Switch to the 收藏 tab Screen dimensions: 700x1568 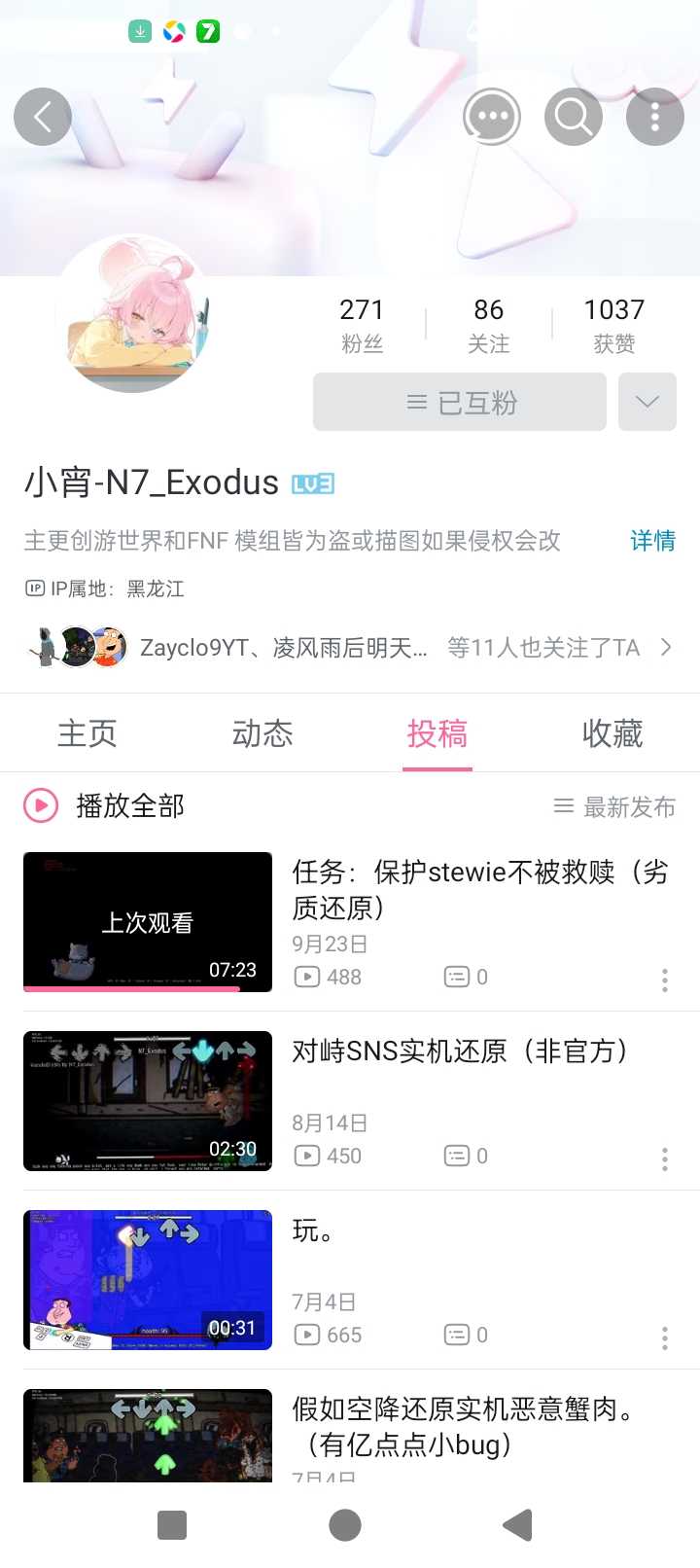click(x=612, y=733)
